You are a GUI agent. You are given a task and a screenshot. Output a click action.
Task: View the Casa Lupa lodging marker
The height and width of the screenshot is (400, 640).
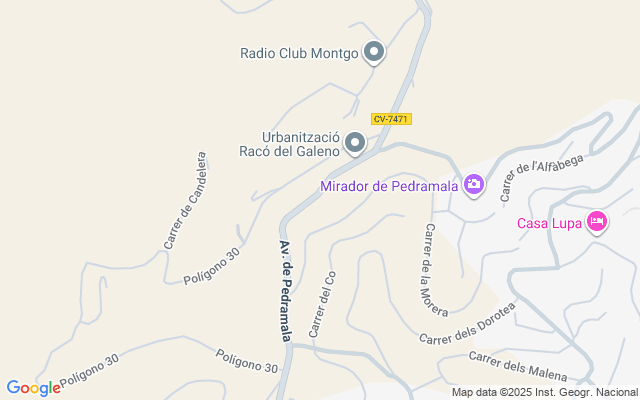click(597, 221)
